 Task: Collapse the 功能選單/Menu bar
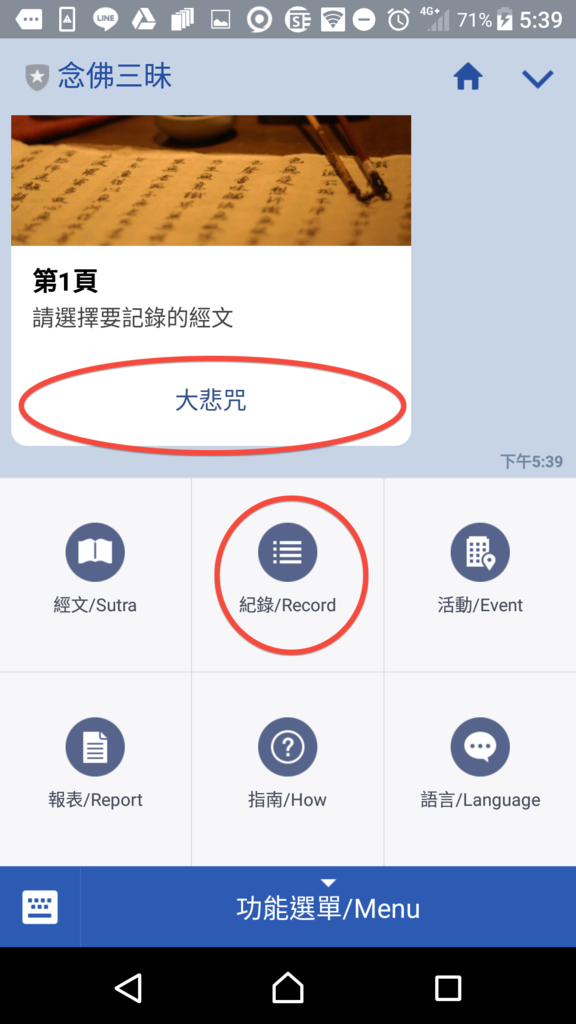328,907
